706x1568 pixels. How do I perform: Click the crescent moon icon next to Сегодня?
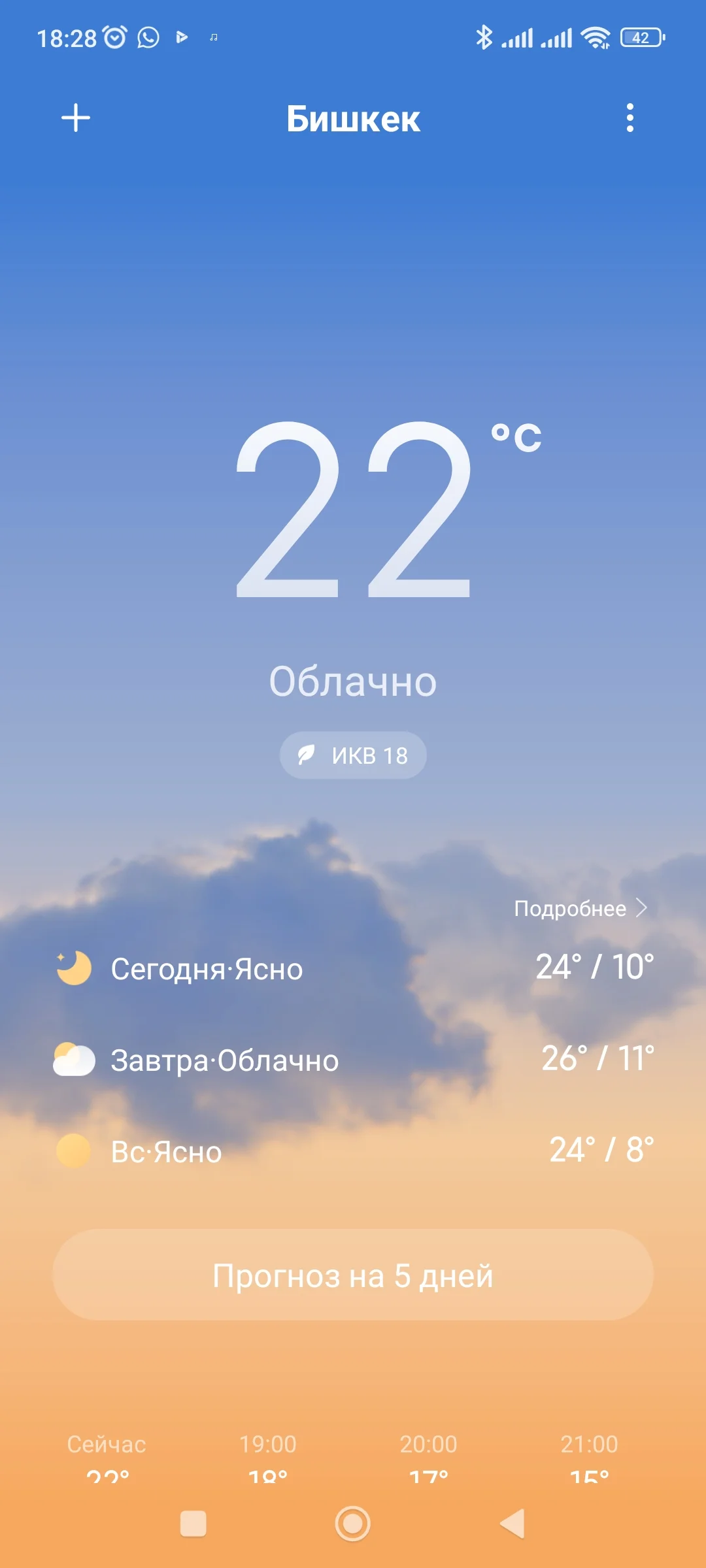73,967
